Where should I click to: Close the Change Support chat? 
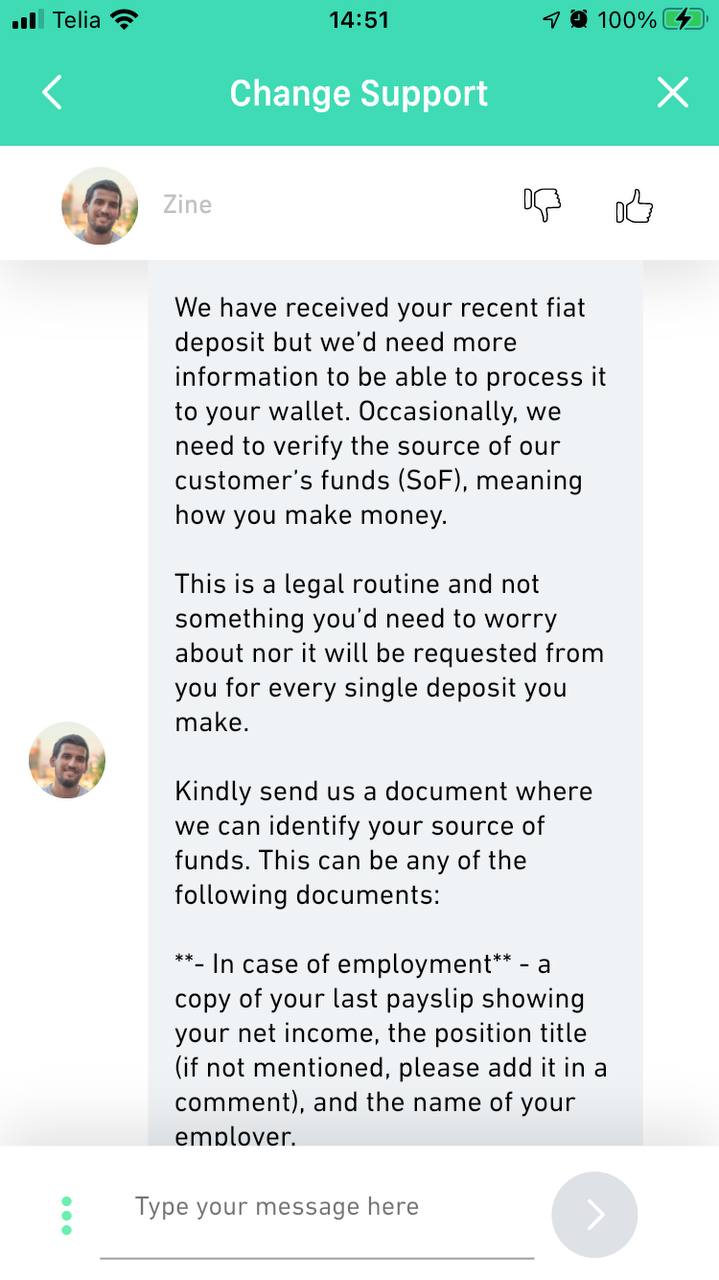(x=672, y=93)
